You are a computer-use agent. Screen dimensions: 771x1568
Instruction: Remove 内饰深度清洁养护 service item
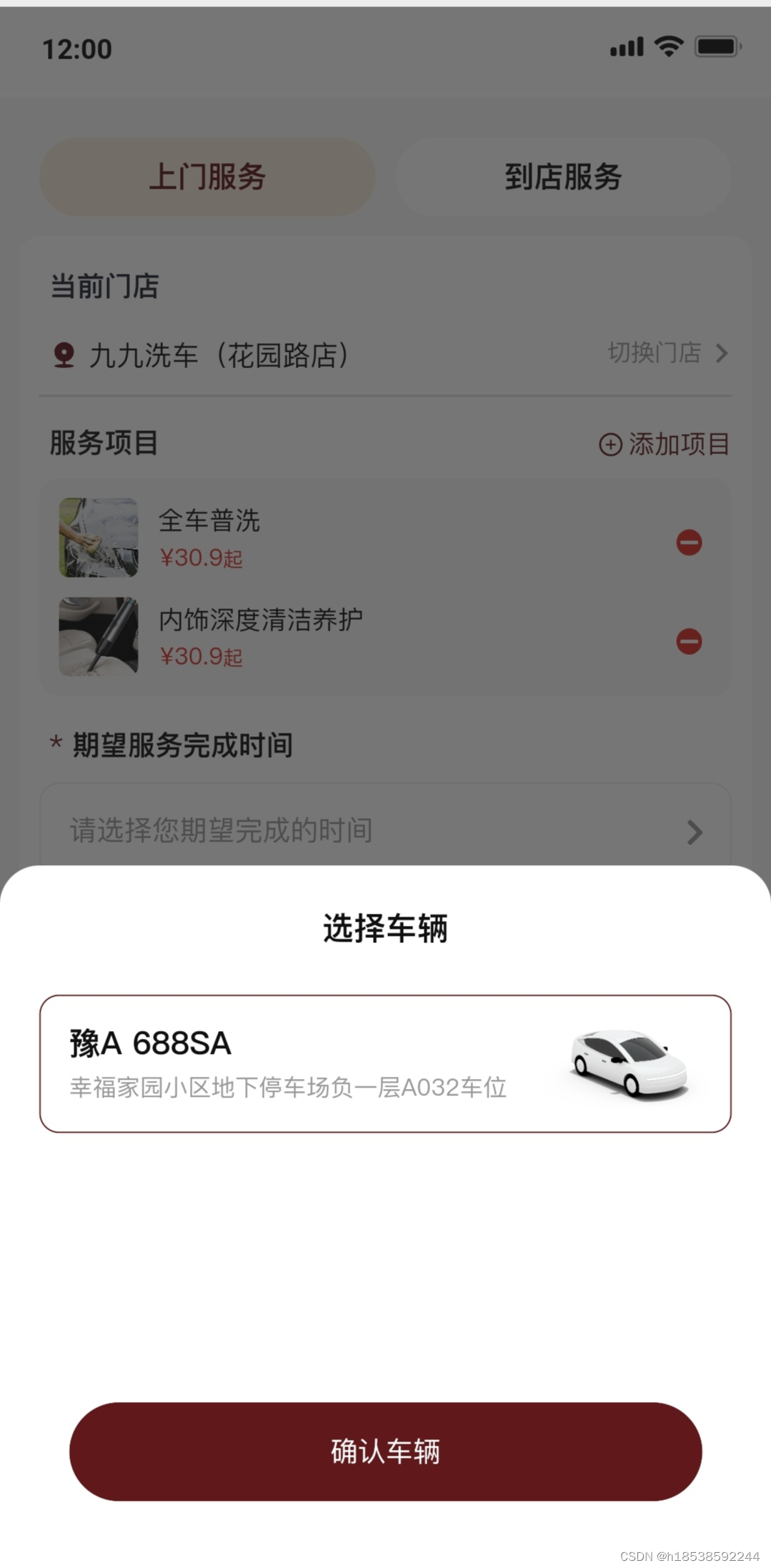pyautogui.click(x=689, y=641)
